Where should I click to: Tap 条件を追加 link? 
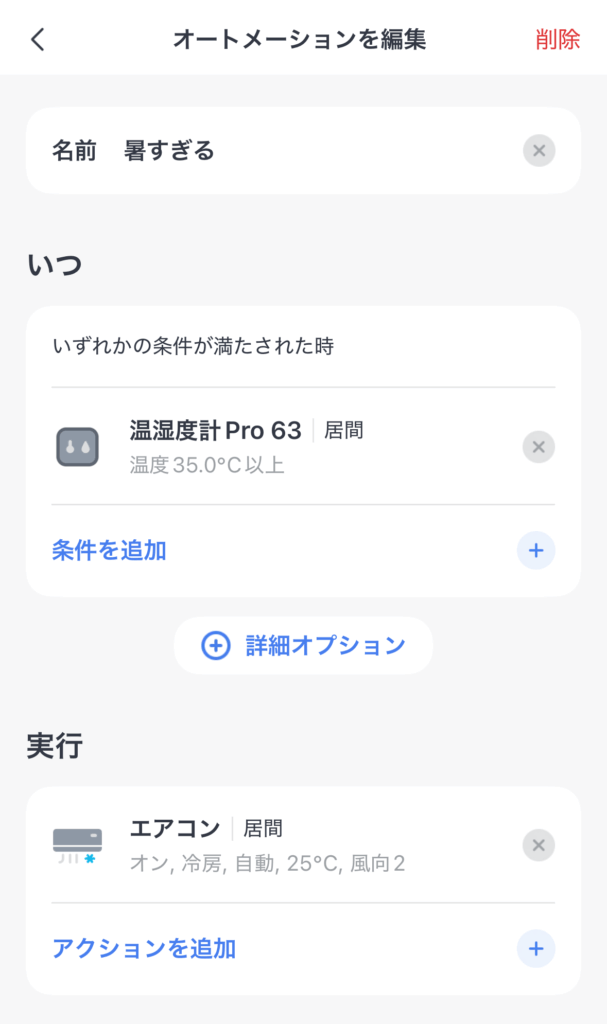109,551
